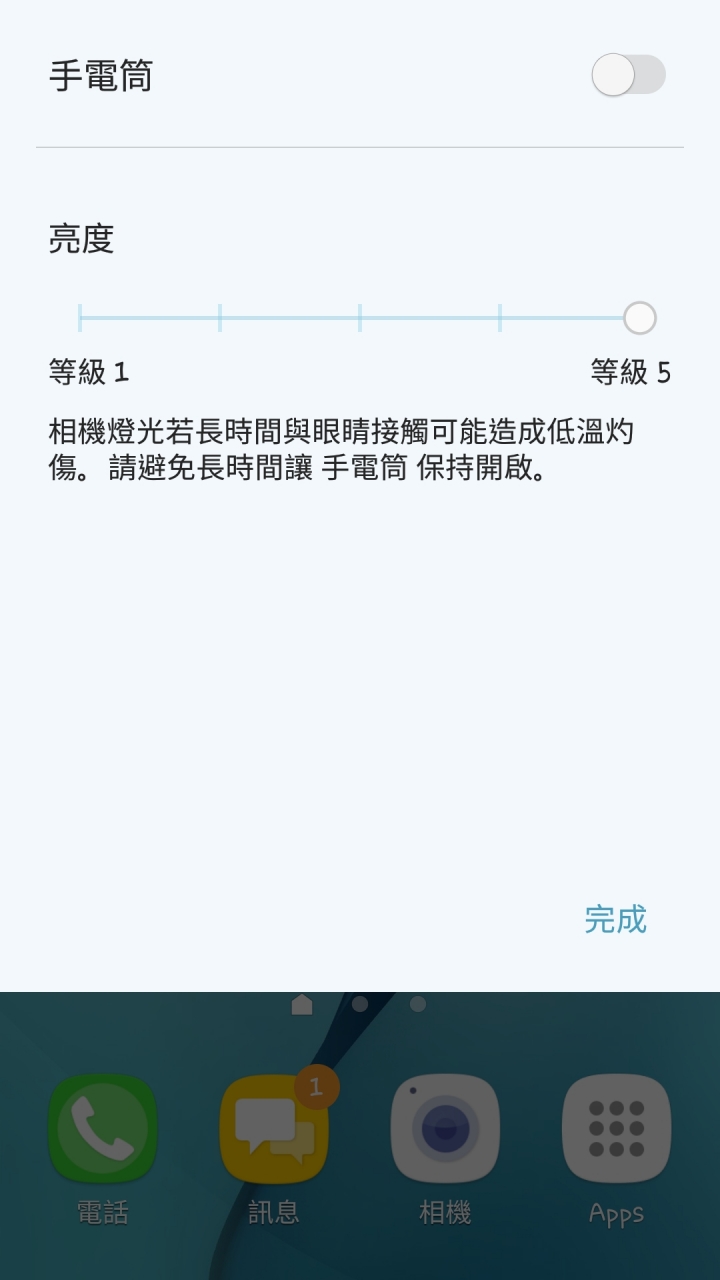720x1280 pixels.
Task: Toggle the 手電筒 flashlight switch
Action: (628, 75)
